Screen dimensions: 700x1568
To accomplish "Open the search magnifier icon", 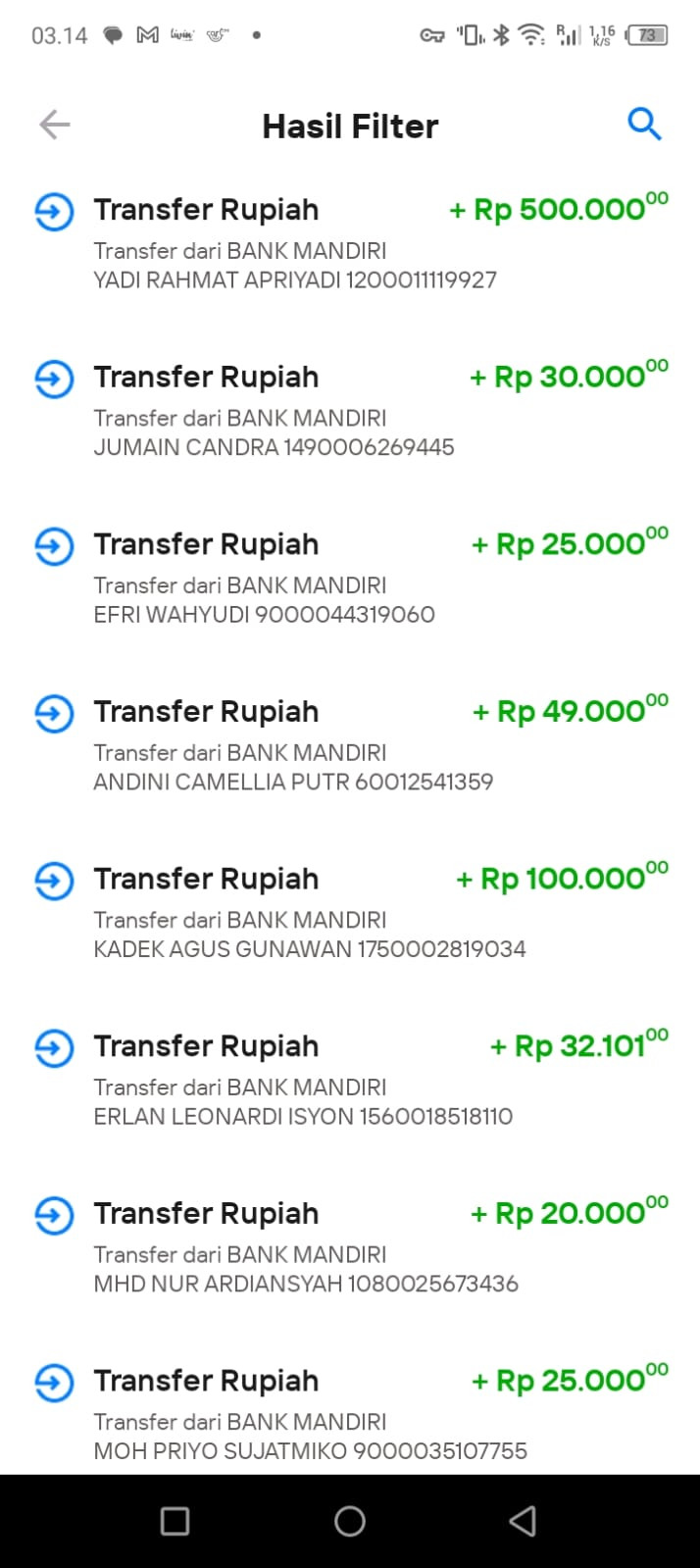I will pos(644,125).
